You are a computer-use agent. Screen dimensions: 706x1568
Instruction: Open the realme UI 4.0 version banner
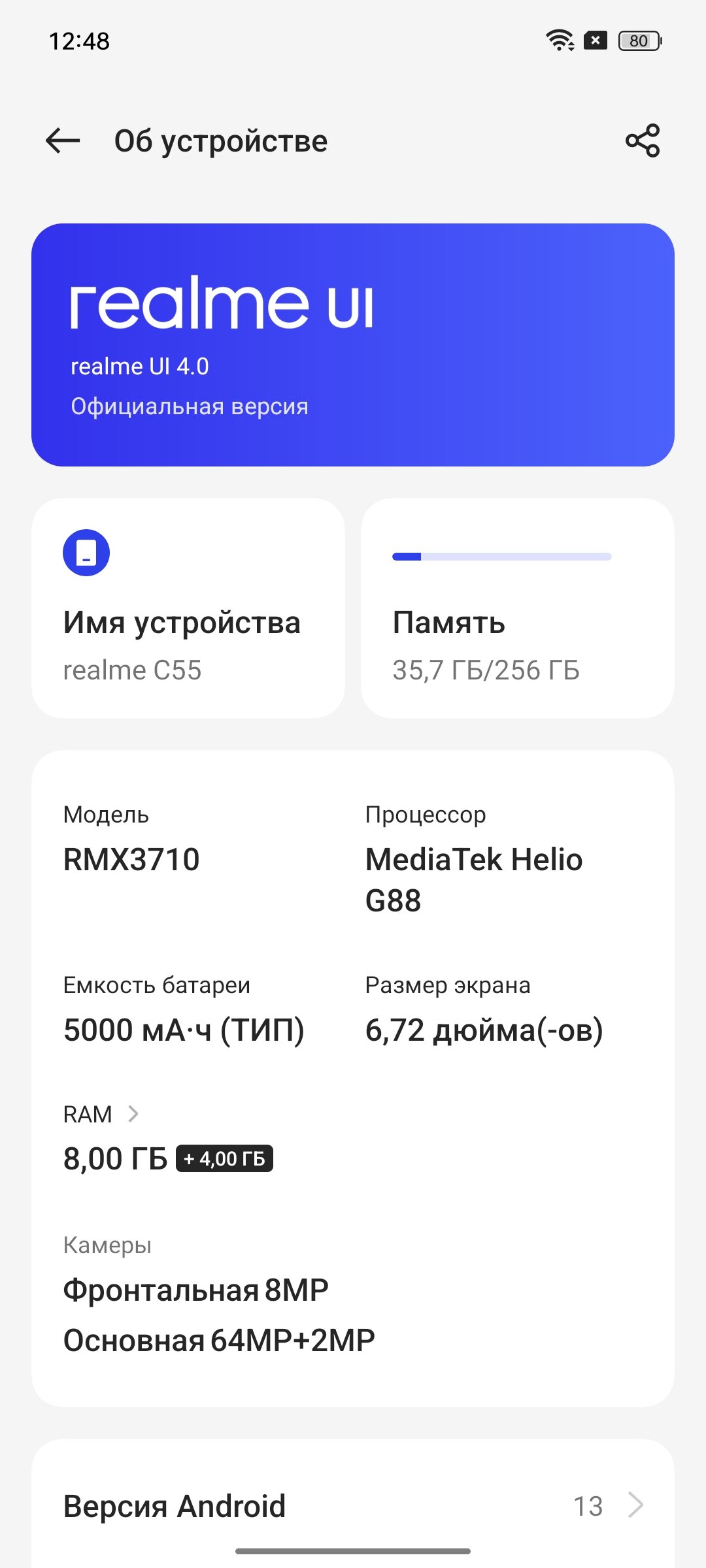[x=353, y=345]
